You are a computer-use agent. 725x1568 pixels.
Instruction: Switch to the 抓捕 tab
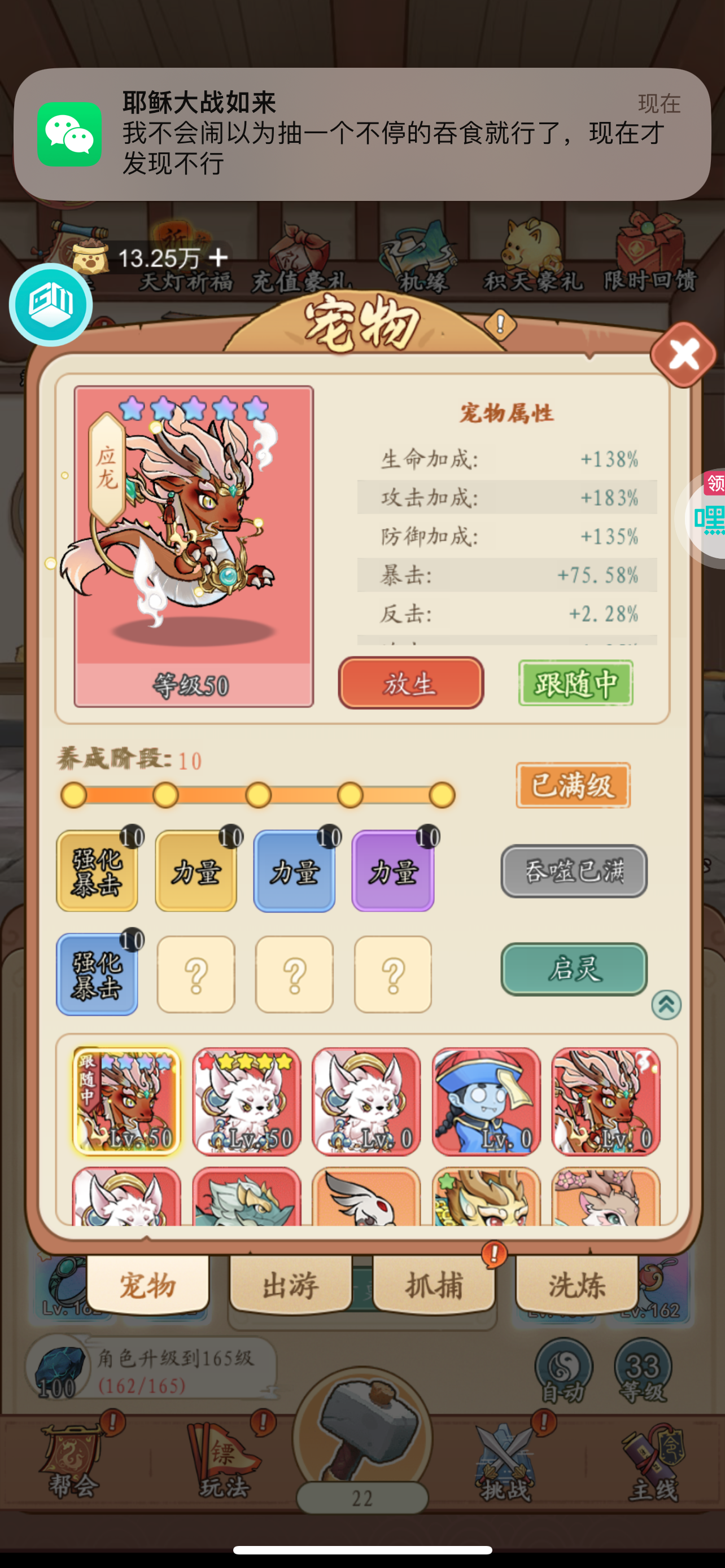(434, 1286)
